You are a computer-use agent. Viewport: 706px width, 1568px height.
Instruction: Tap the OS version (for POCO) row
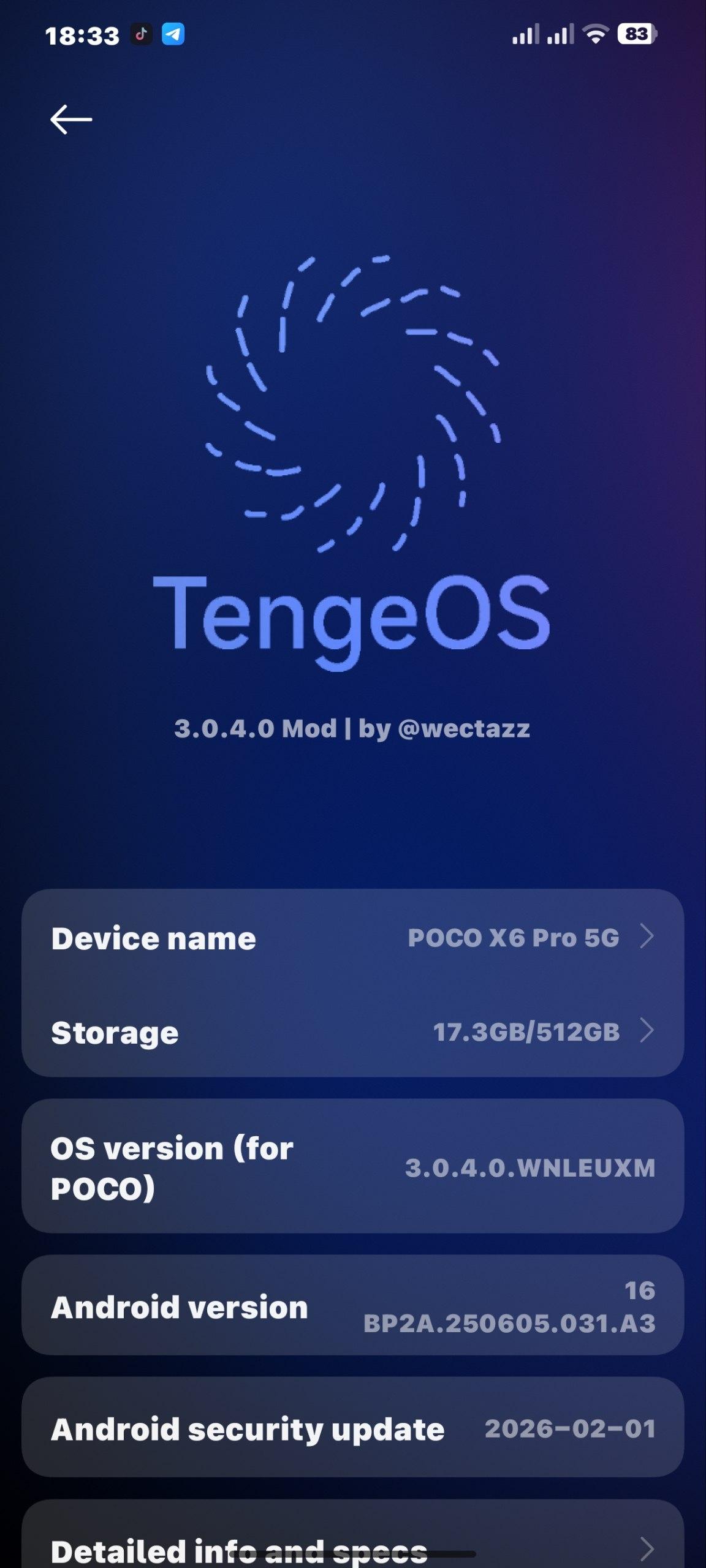(x=352, y=1167)
